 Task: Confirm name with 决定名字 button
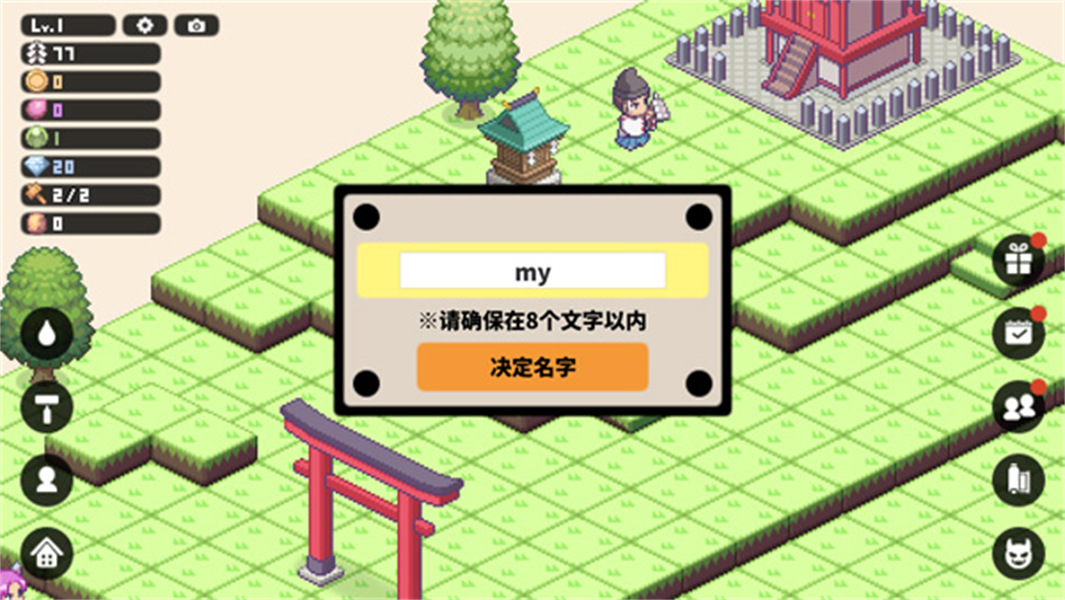[x=532, y=367]
